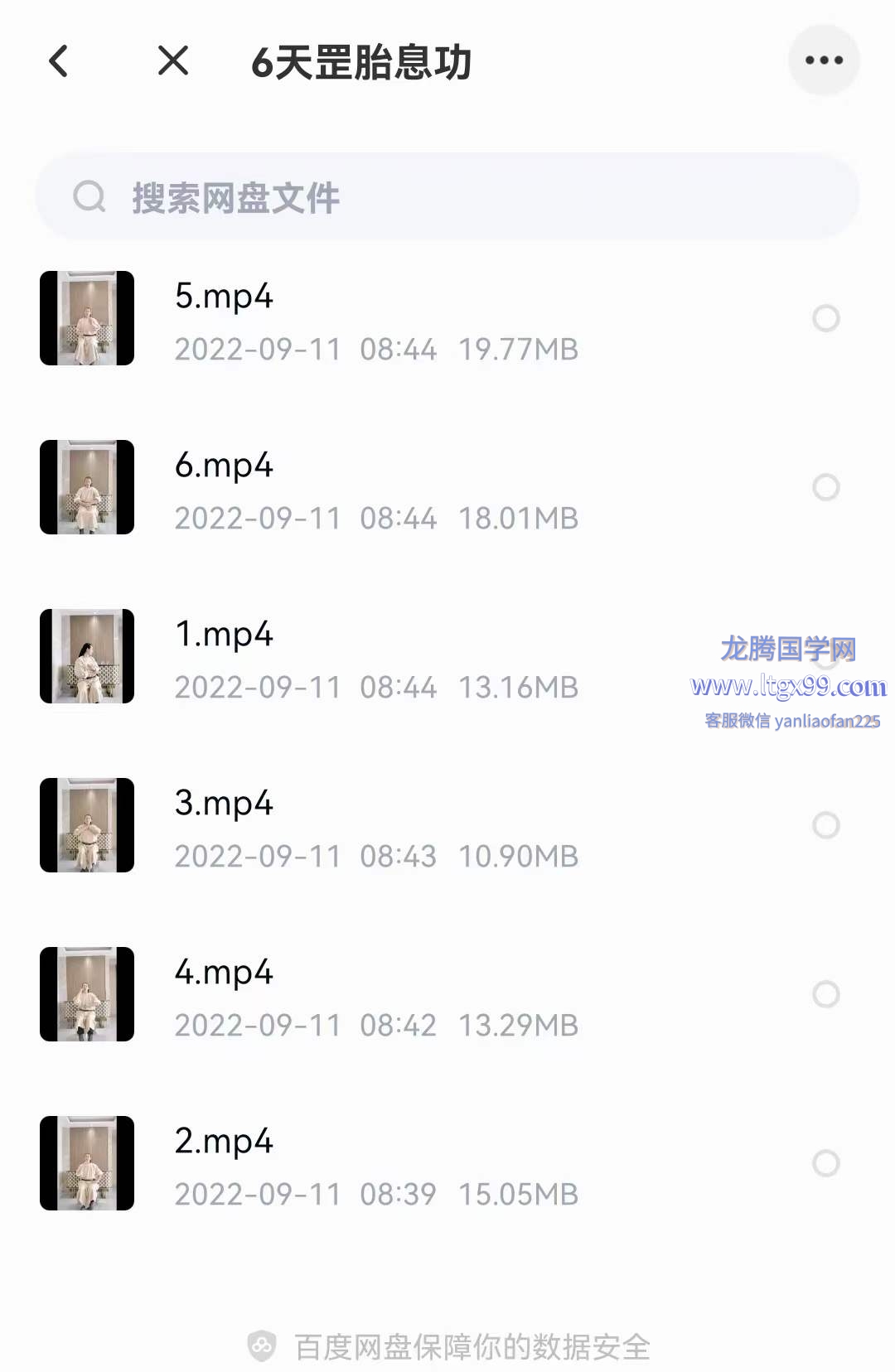Go back using the back arrow
Viewport: 895px width, 1372px height.
tap(59, 61)
